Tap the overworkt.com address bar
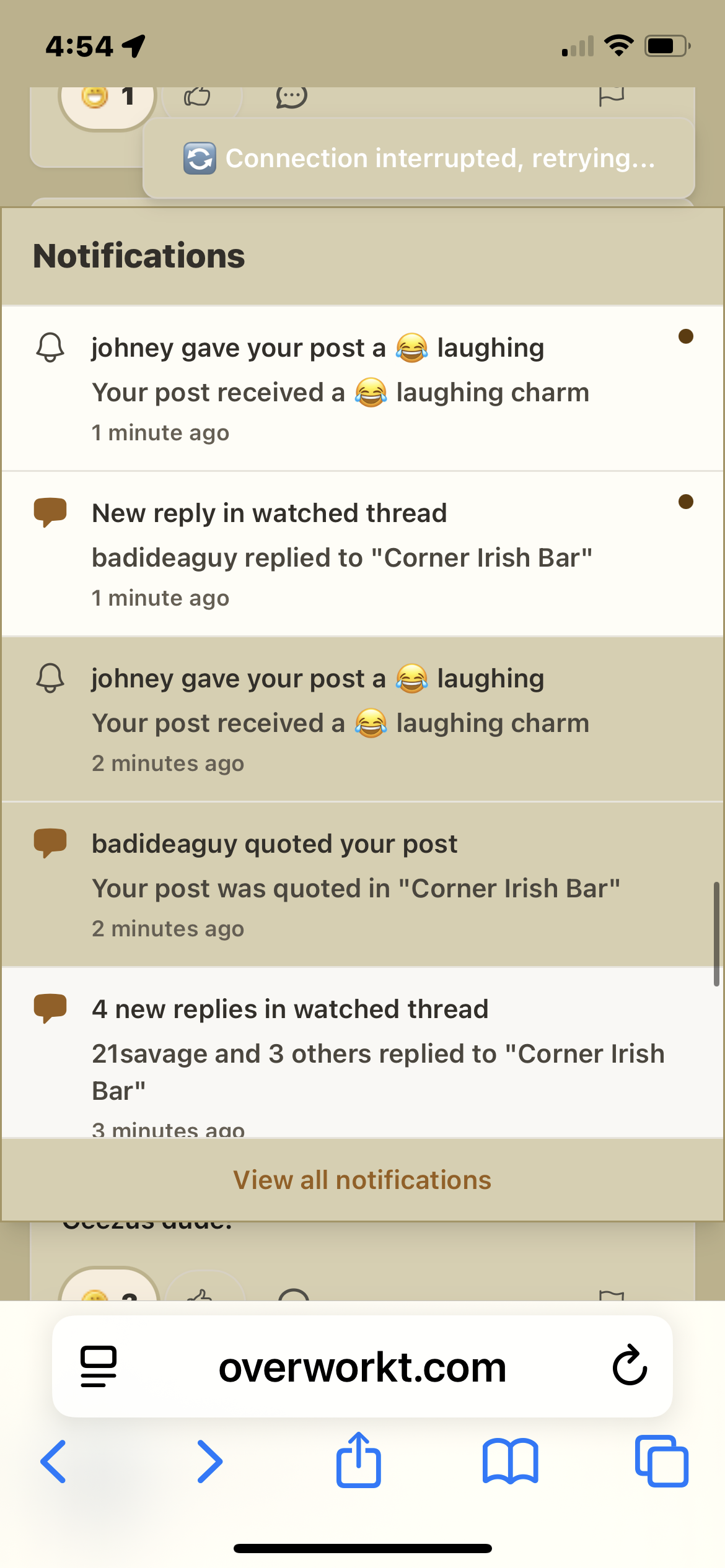This screenshot has width=725, height=1568. click(362, 1367)
